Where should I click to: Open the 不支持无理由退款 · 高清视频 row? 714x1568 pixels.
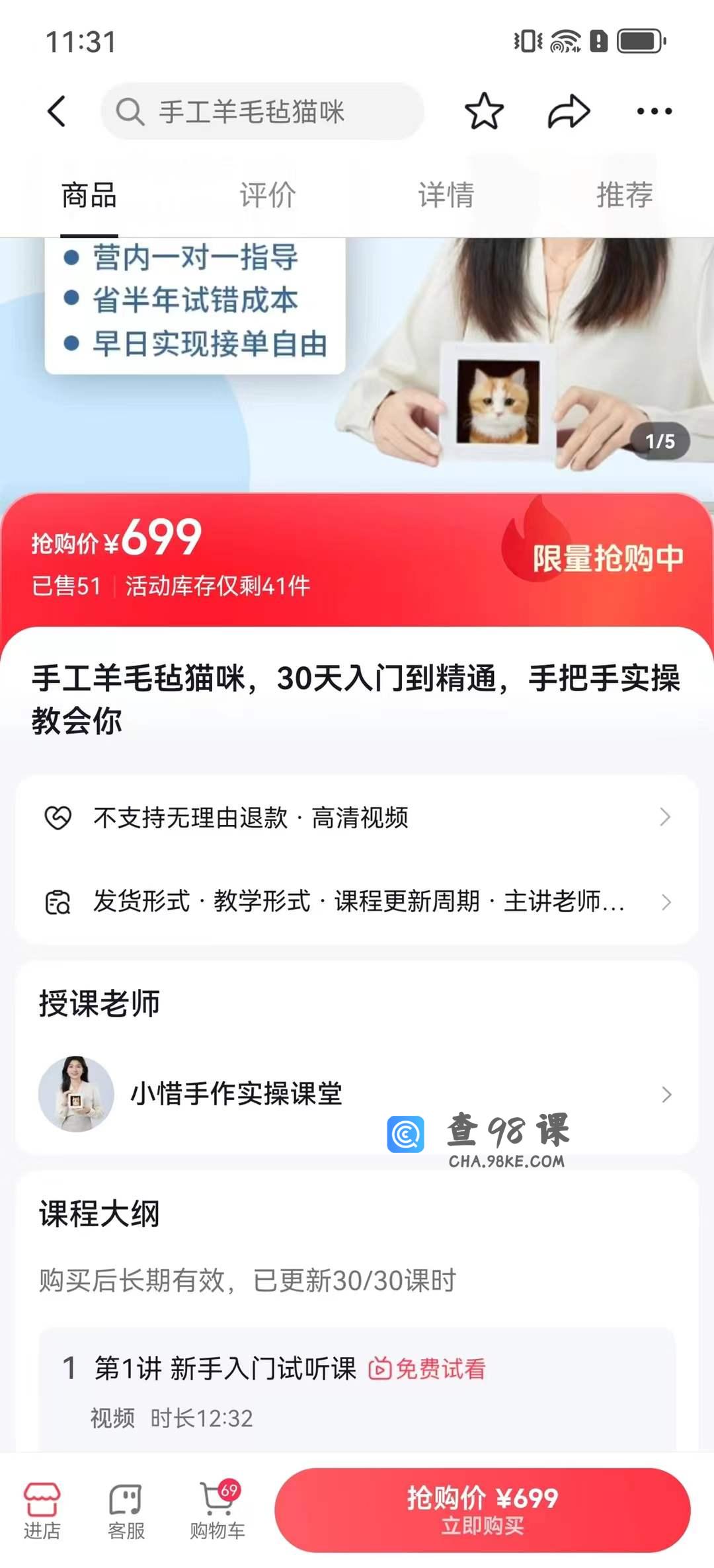pos(357,818)
